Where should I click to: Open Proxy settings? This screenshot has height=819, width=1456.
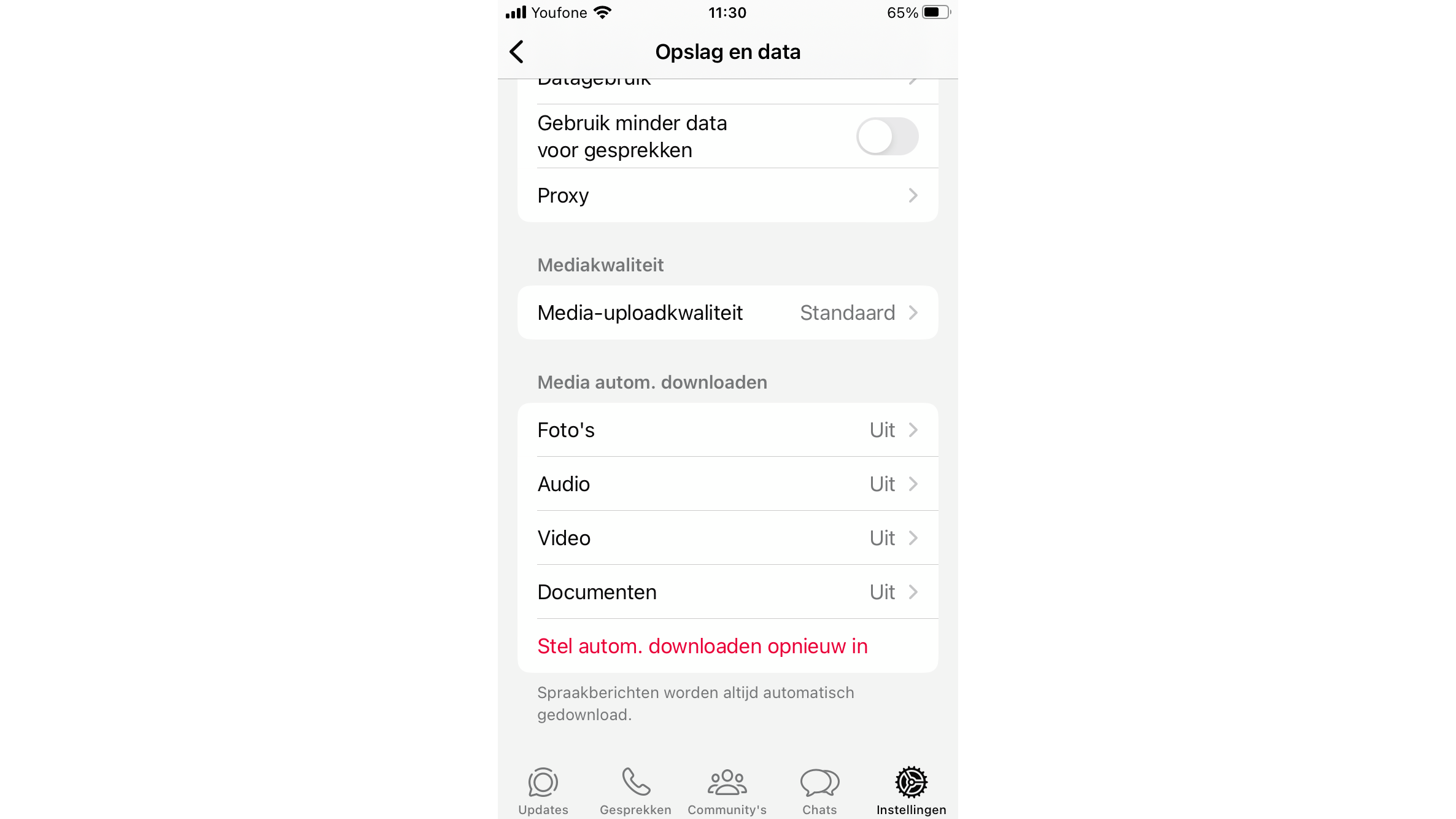(x=727, y=196)
